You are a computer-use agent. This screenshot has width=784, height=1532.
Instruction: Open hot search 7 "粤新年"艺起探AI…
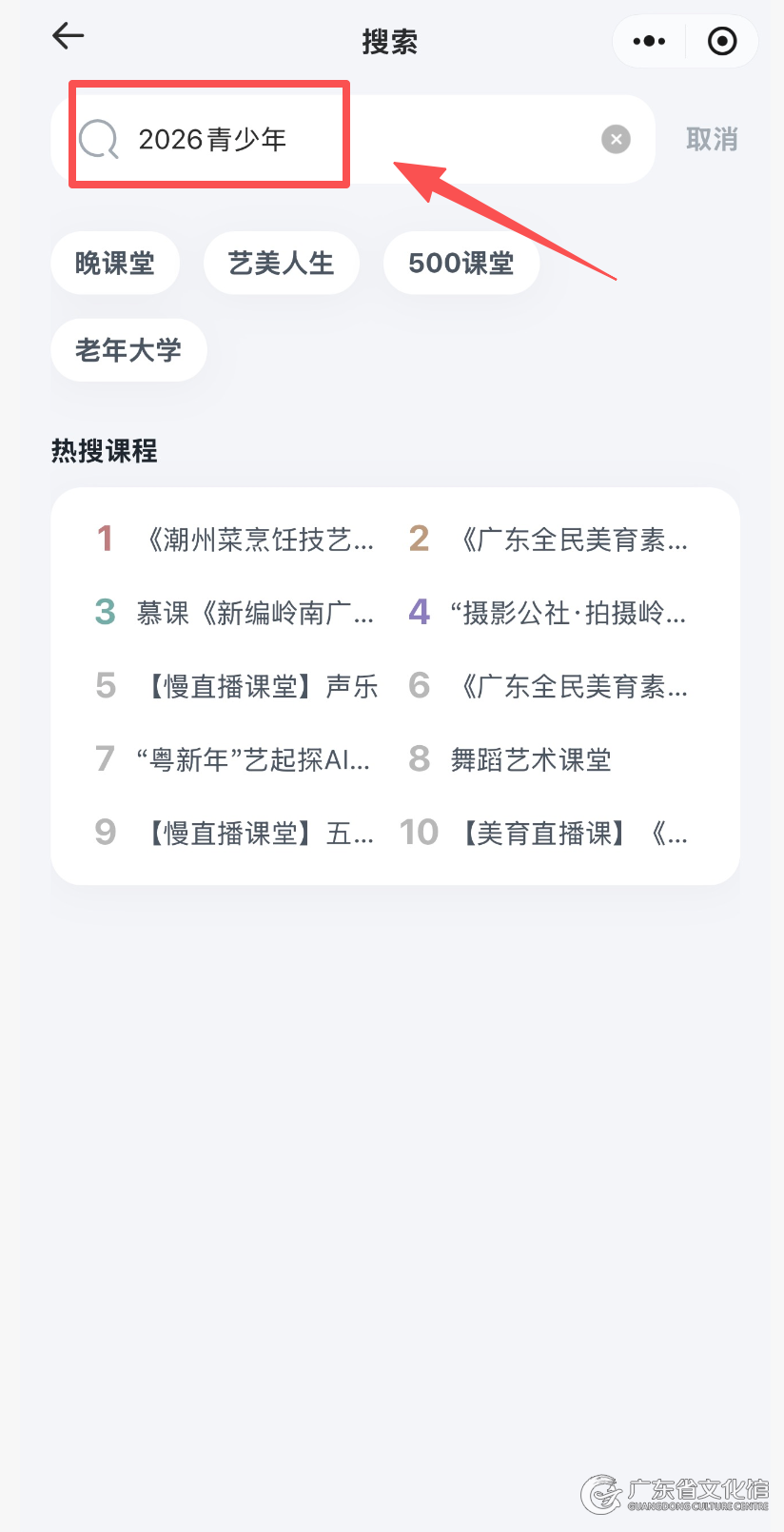click(x=233, y=759)
